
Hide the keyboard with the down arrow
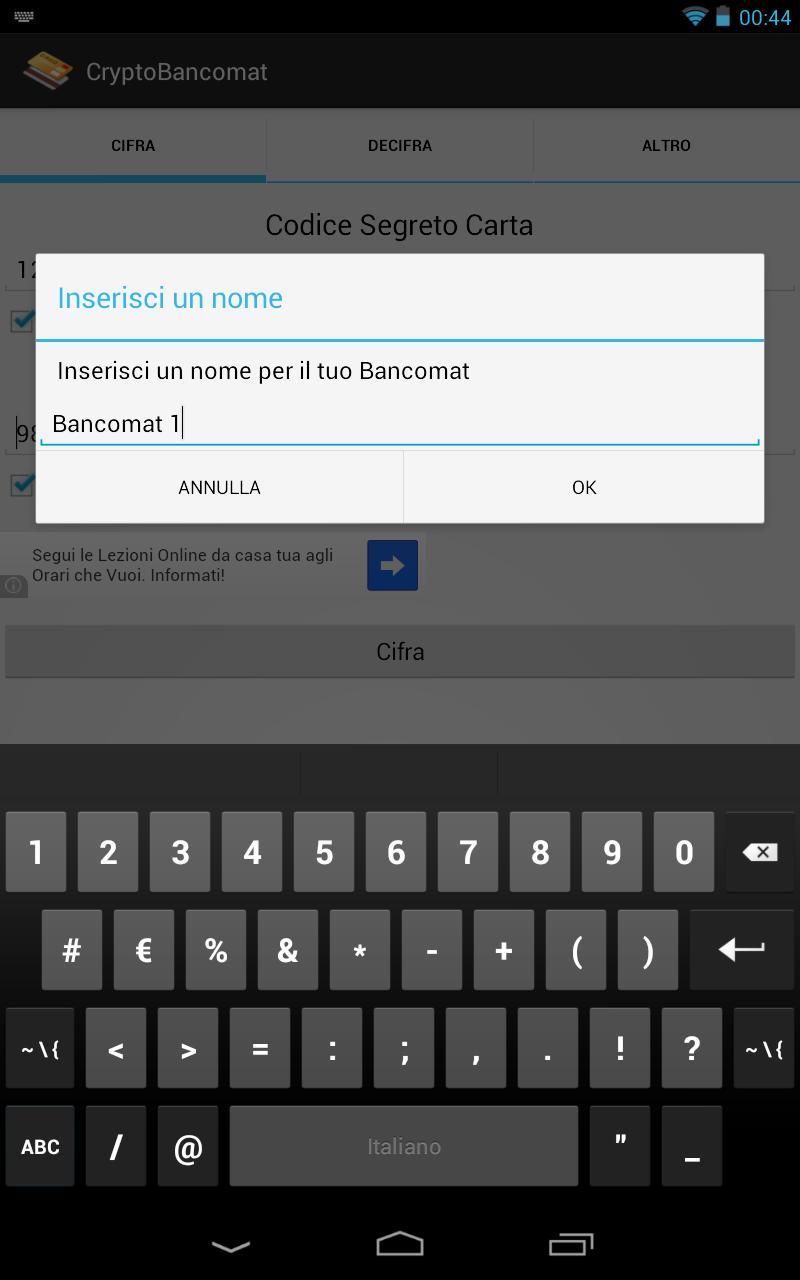tap(231, 1245)
